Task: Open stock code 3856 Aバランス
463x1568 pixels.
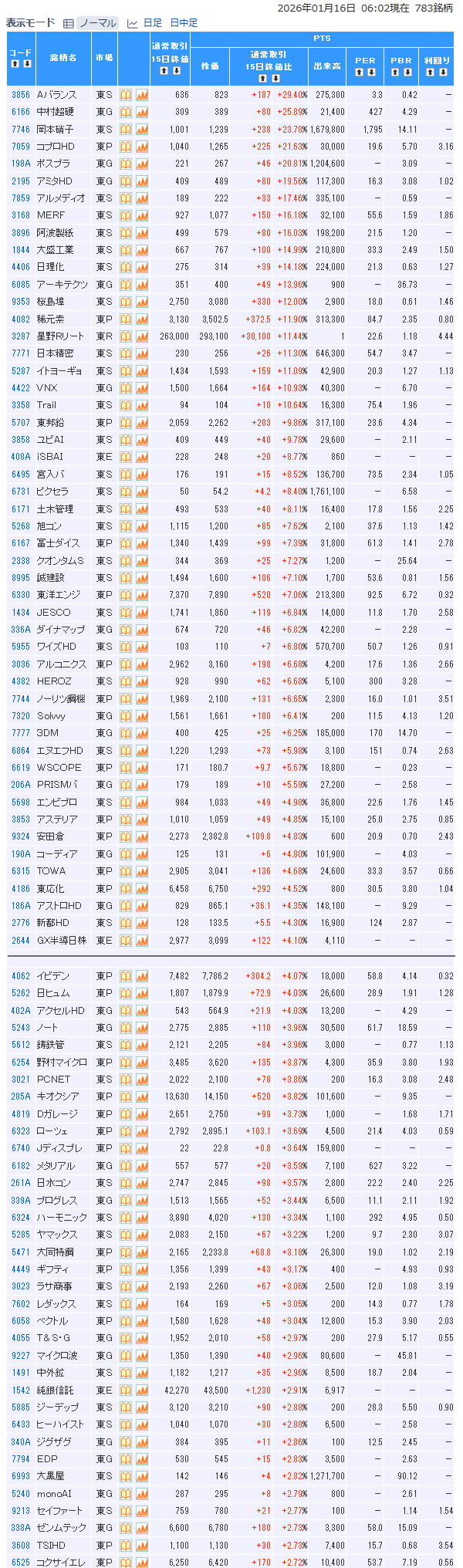Action: [x=21, y=95]
